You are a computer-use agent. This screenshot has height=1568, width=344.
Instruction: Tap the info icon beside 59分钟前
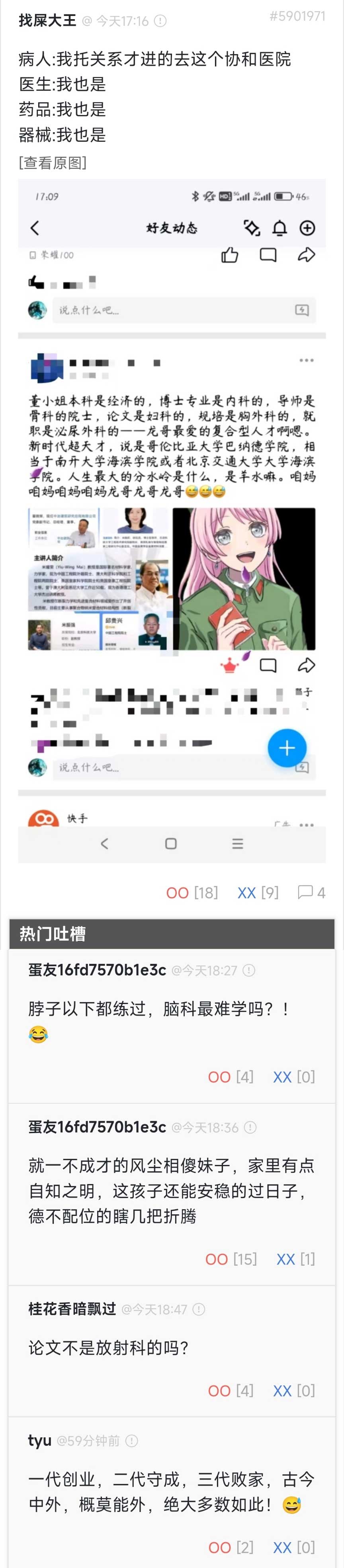131,1441
